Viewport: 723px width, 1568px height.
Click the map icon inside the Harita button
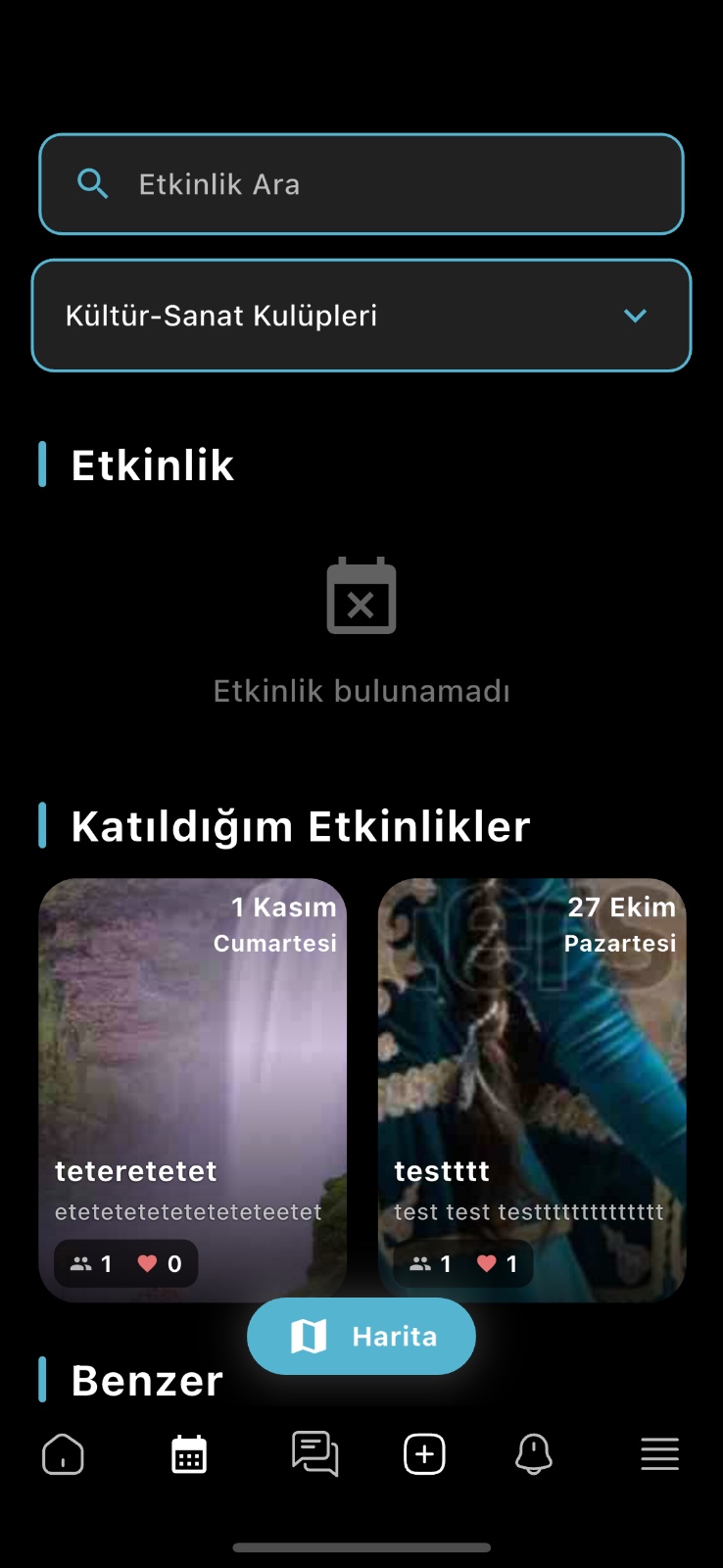click(308, 1335)
